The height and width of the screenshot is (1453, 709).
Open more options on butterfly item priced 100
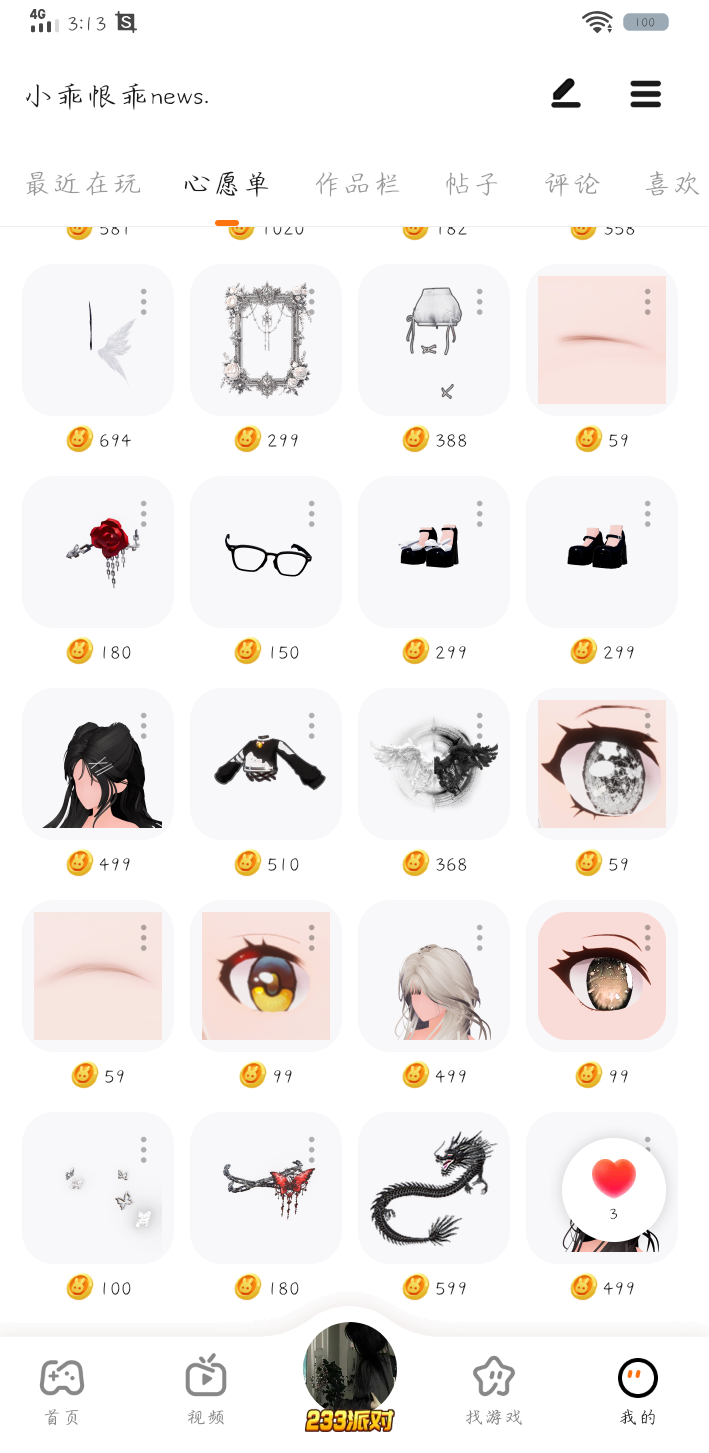pyautogui.click(x=144, y=1150)
